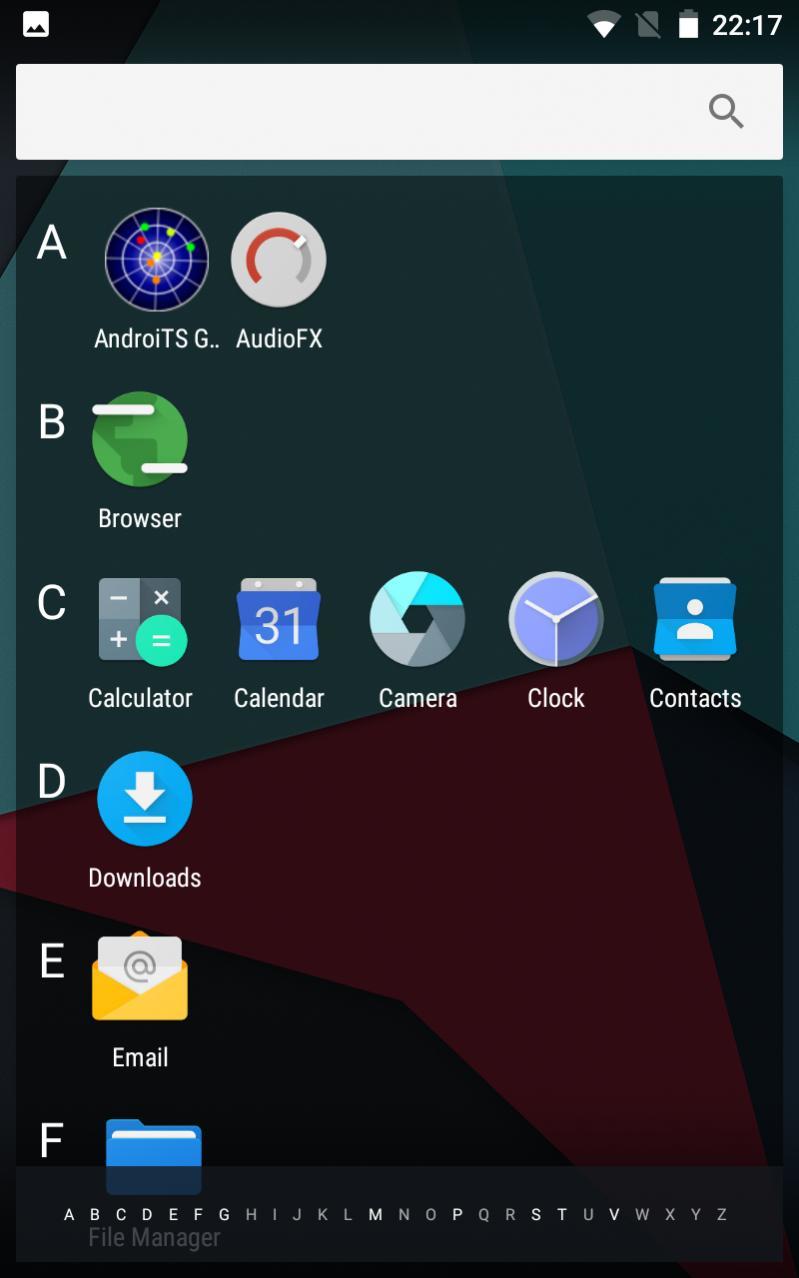
Task: Open the AndroiTS GPS app
Action: point(157,260)
